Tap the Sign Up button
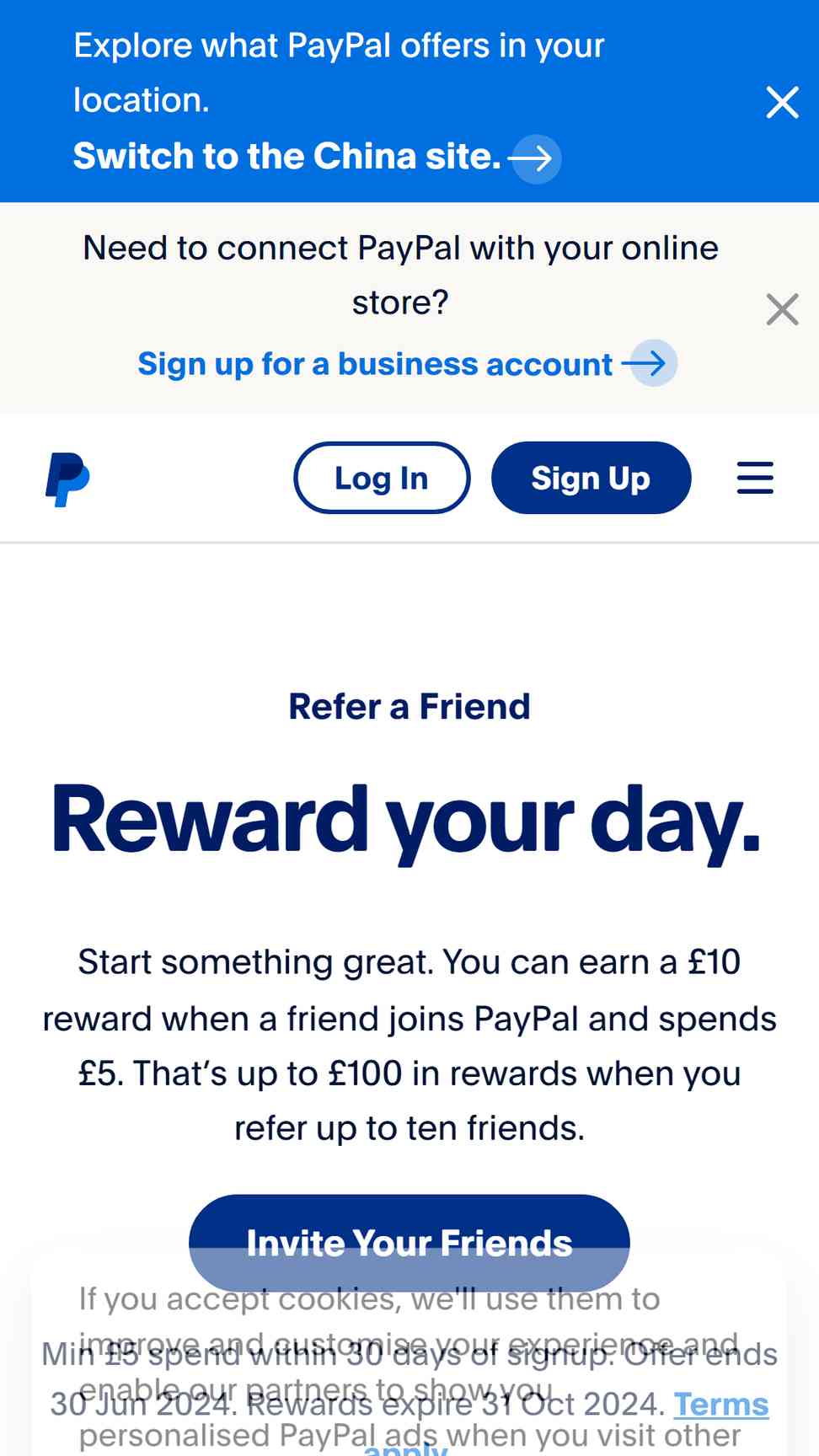This screenshot has width=819, height=1456. [591, 478]
